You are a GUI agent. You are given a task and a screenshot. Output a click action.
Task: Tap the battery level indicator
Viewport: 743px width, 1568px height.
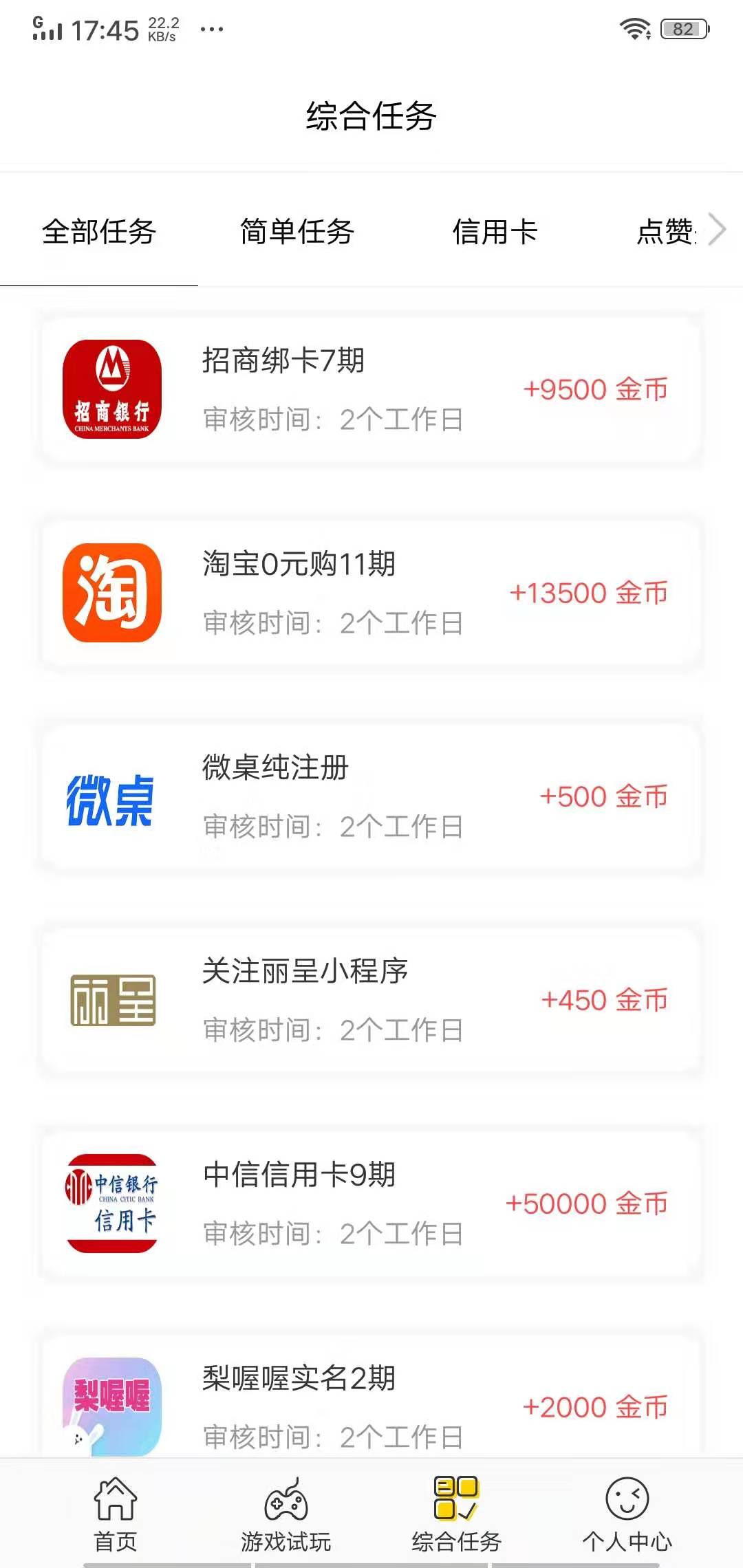(x=683, y=28)
